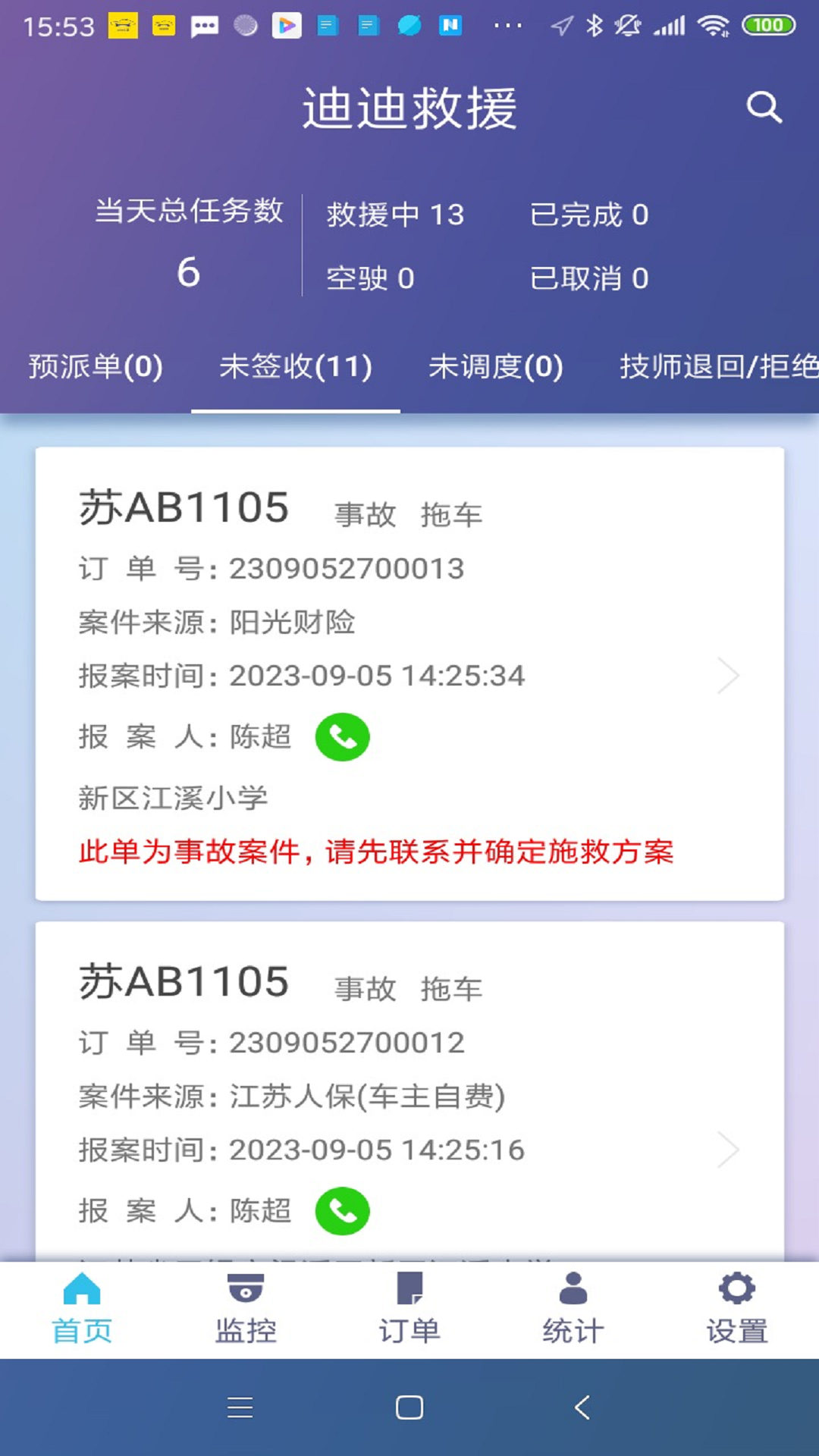Switch to the 未签收(11) tab
This screenshot has height=1456, width=819.
pyautogui.click(x=296, y=366)
